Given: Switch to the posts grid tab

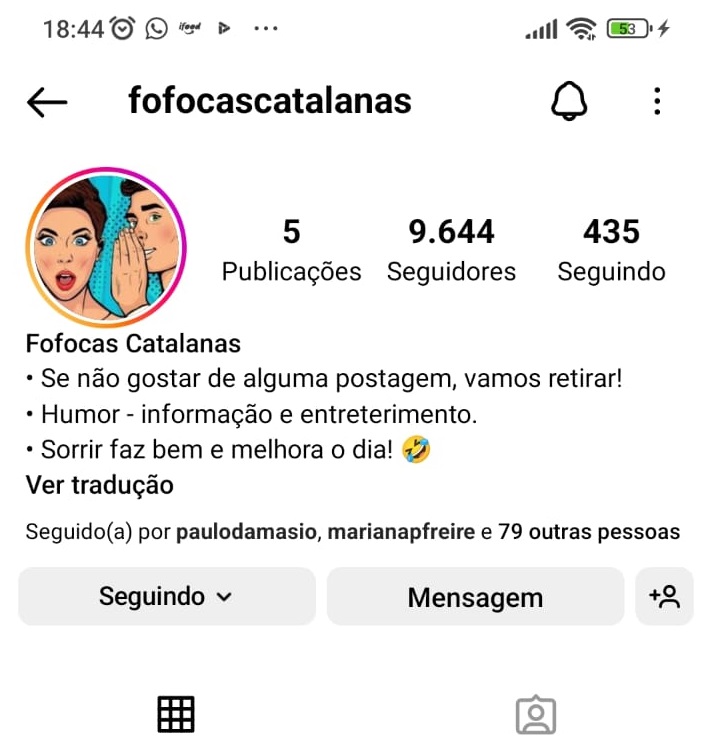Looking at the screenshot, I should 176,714.
